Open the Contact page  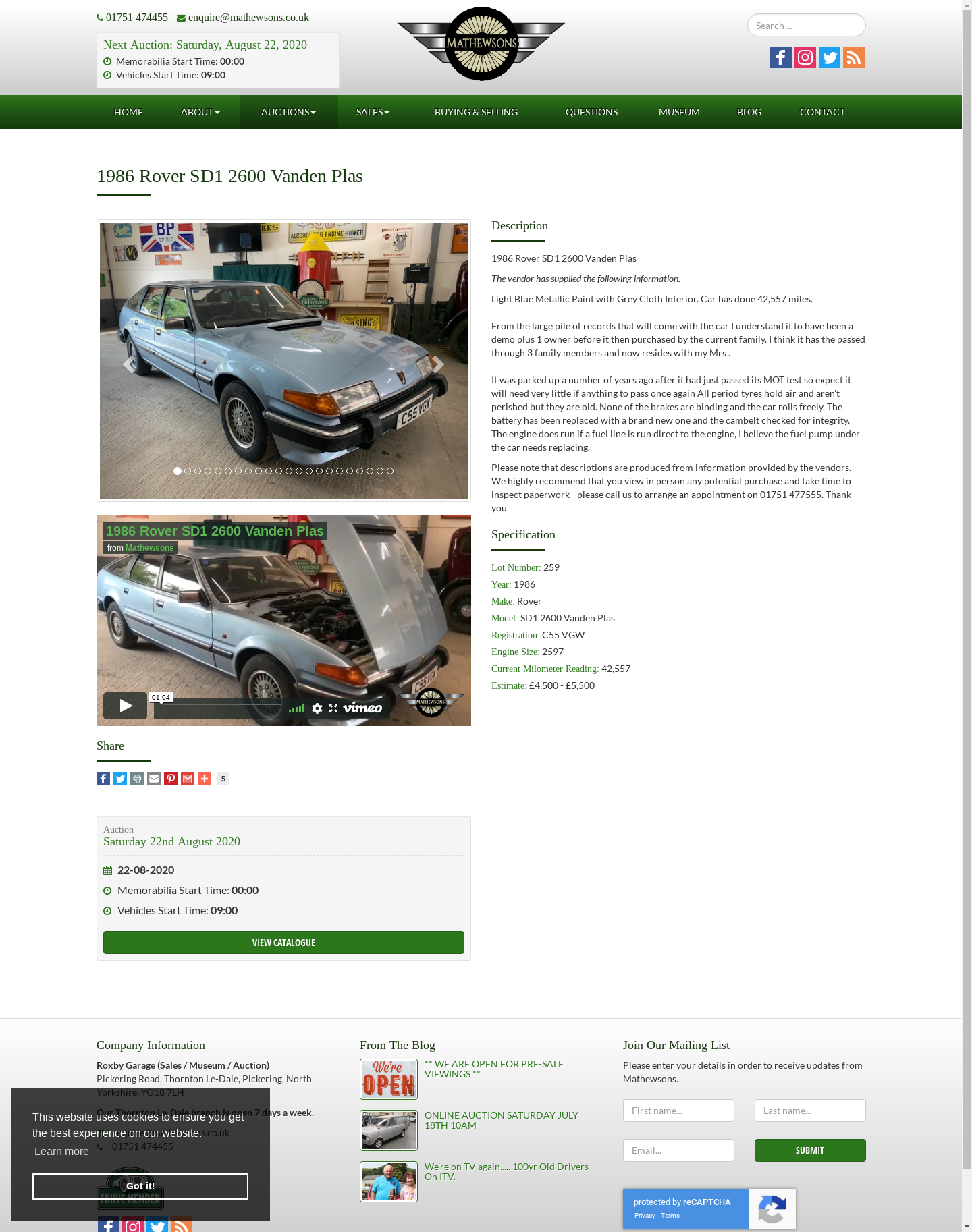[822, 112]
